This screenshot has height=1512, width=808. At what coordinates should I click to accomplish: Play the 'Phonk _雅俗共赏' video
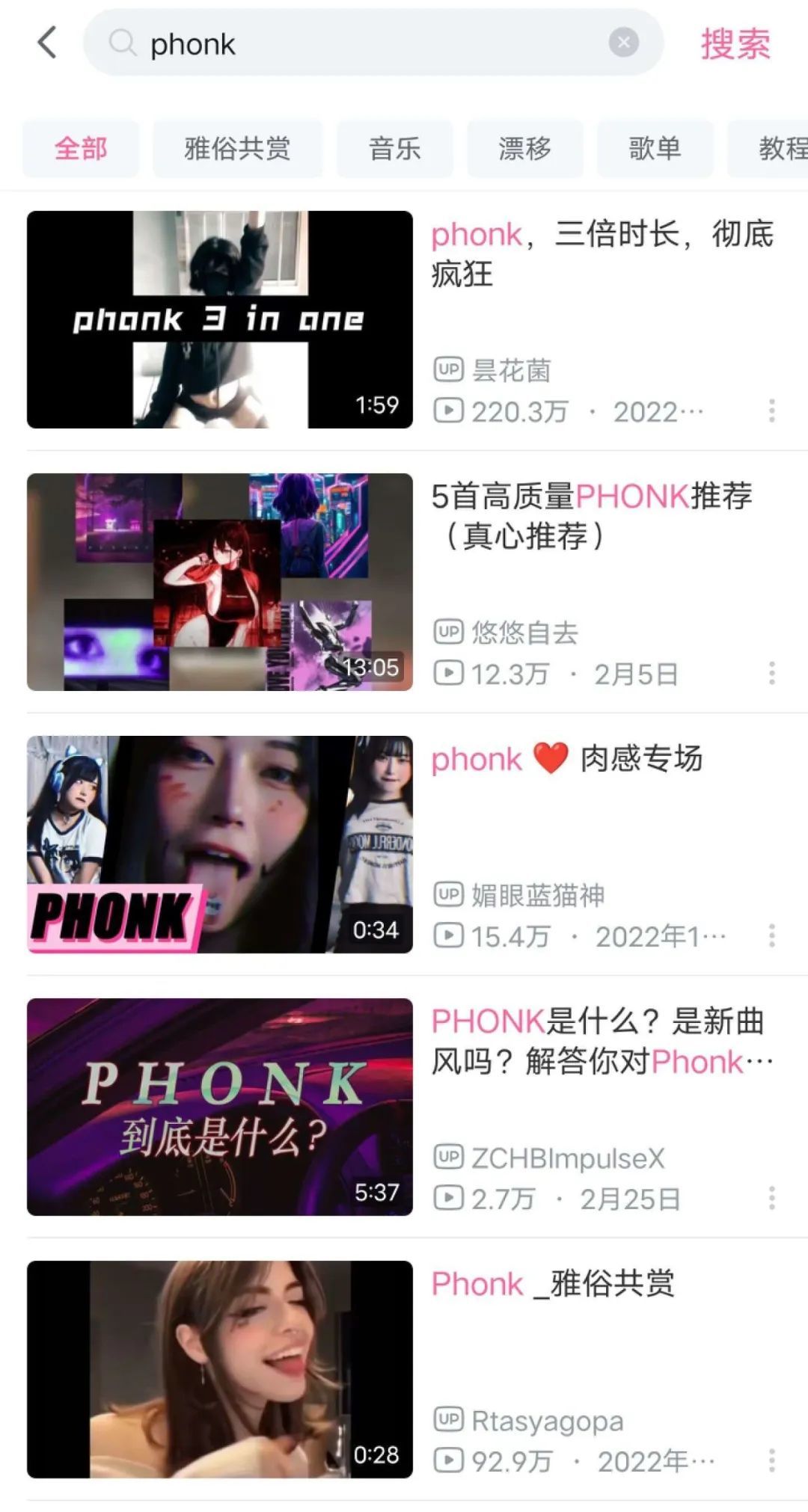(x=220, y=1369)
